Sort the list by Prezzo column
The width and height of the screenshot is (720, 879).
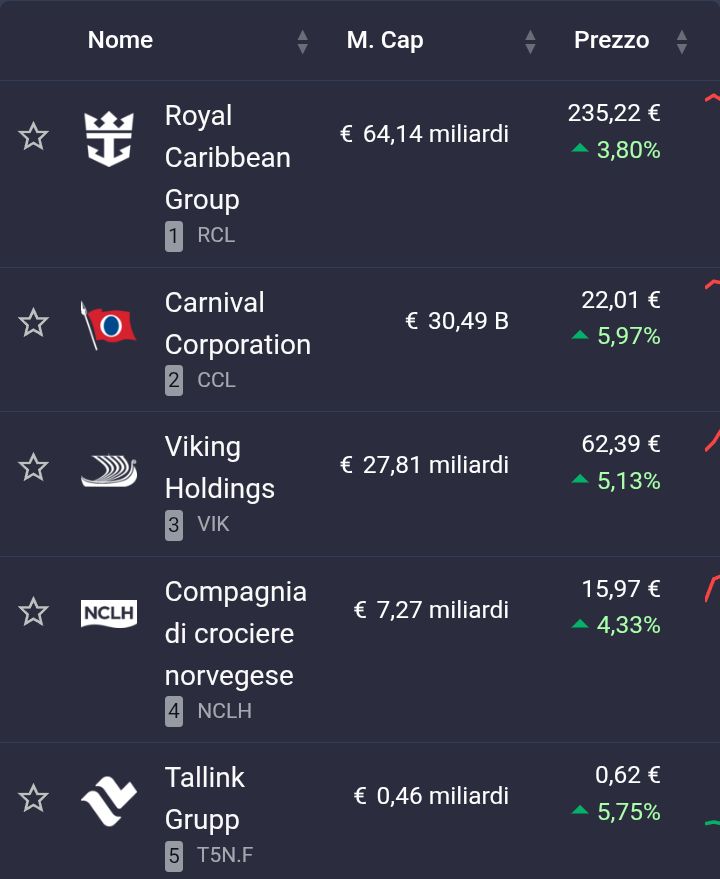pos(611,40)
